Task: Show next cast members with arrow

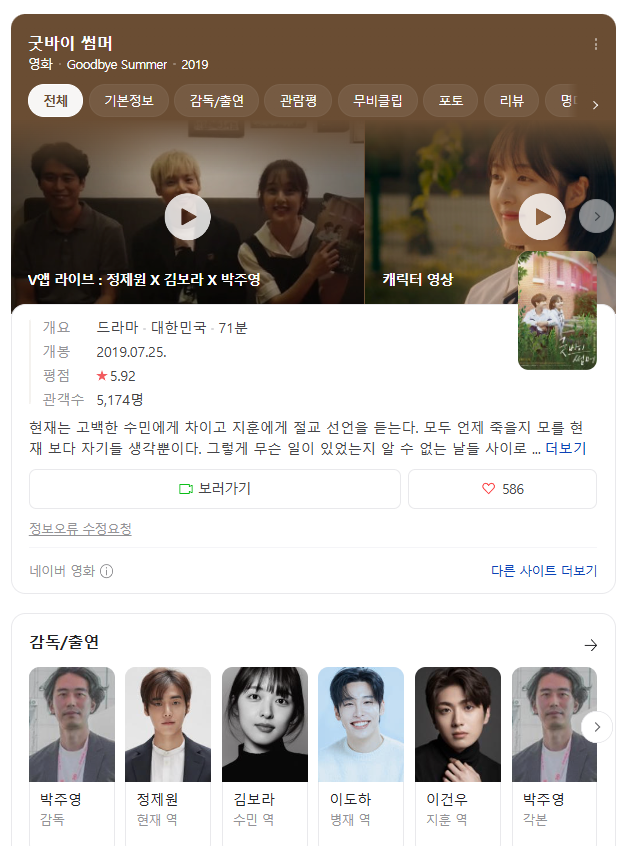Action: click(x=597, y=726)
